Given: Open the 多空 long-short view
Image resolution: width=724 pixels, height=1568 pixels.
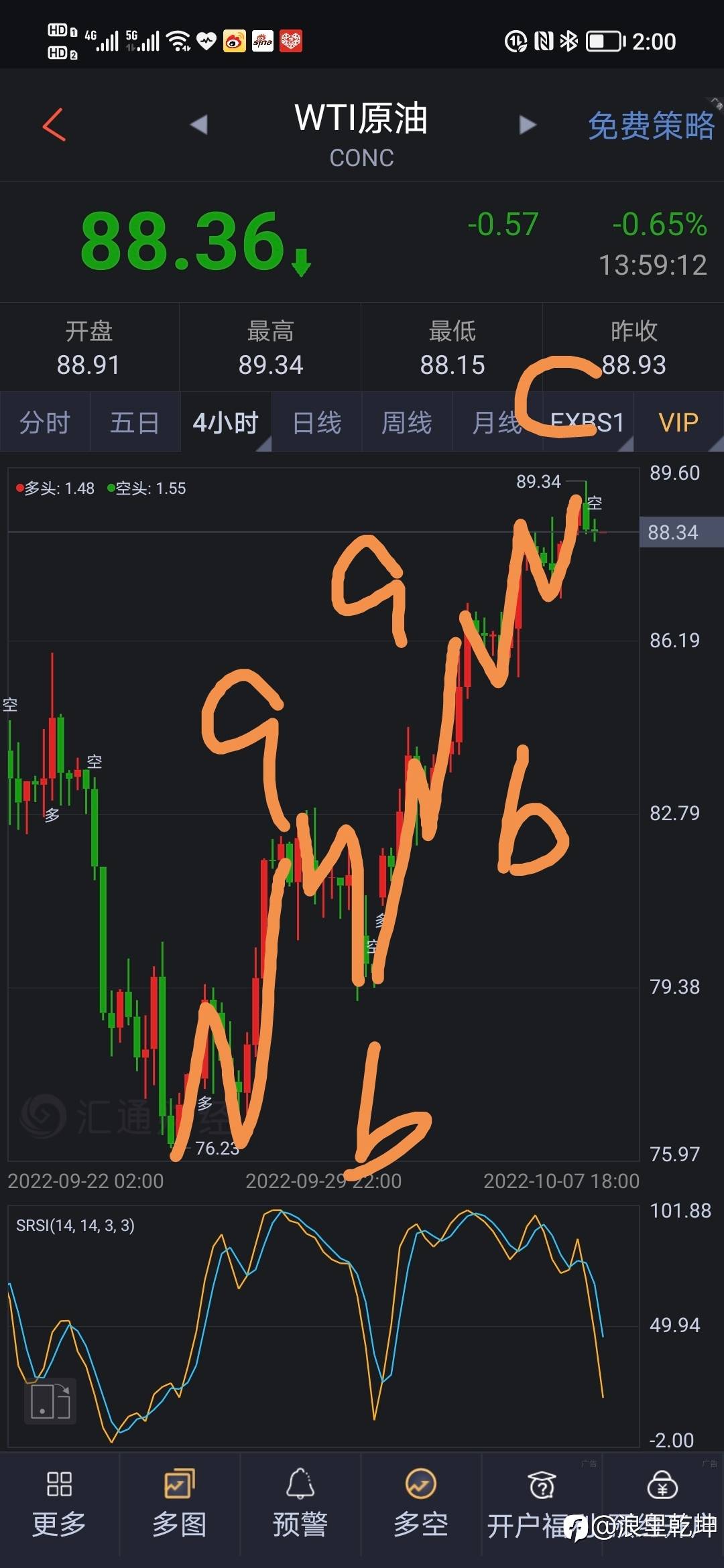Looking at the screenshot, I should tap(421, 1503).
